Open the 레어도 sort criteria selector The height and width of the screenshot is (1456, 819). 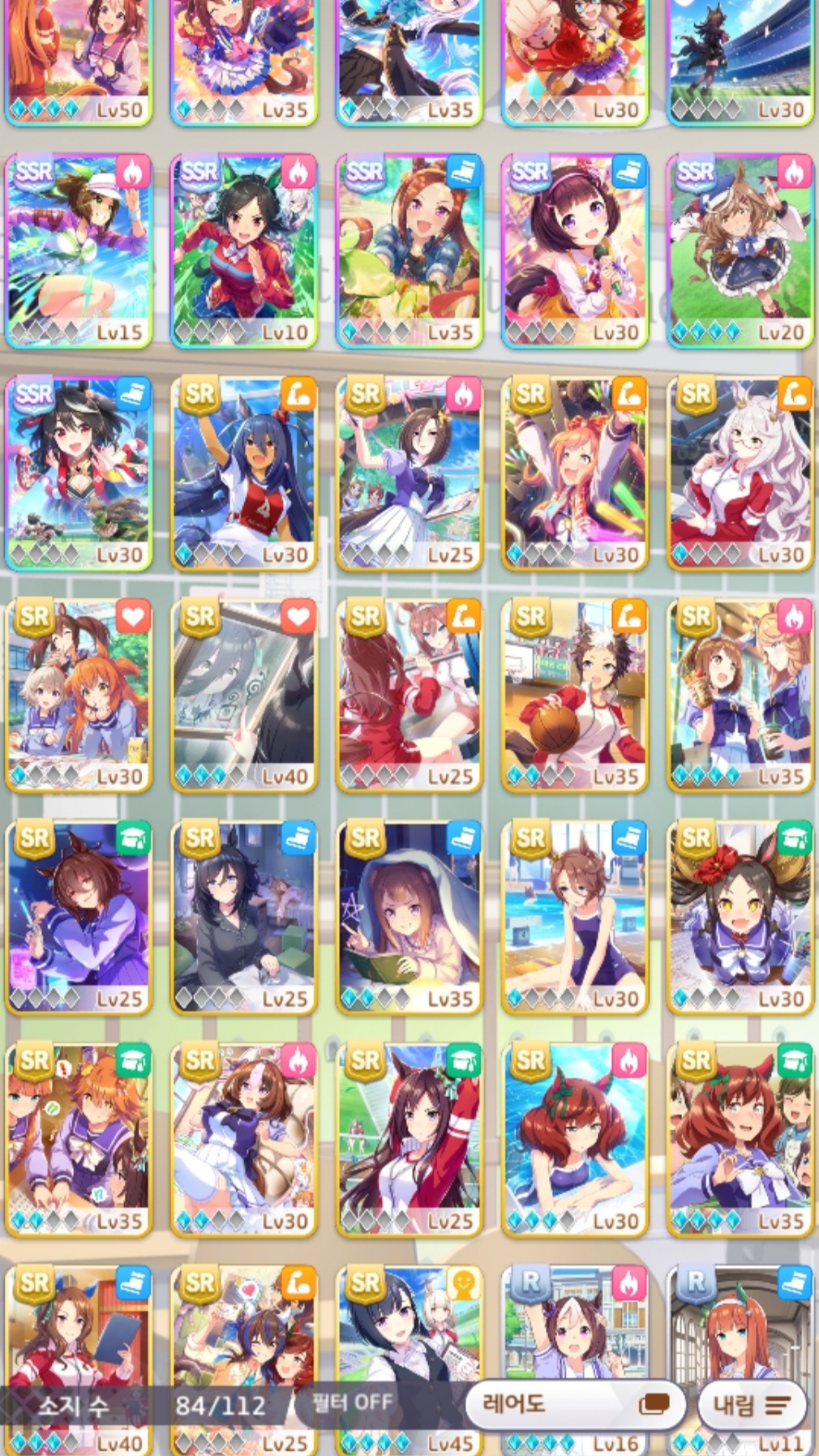point(575,1404)
